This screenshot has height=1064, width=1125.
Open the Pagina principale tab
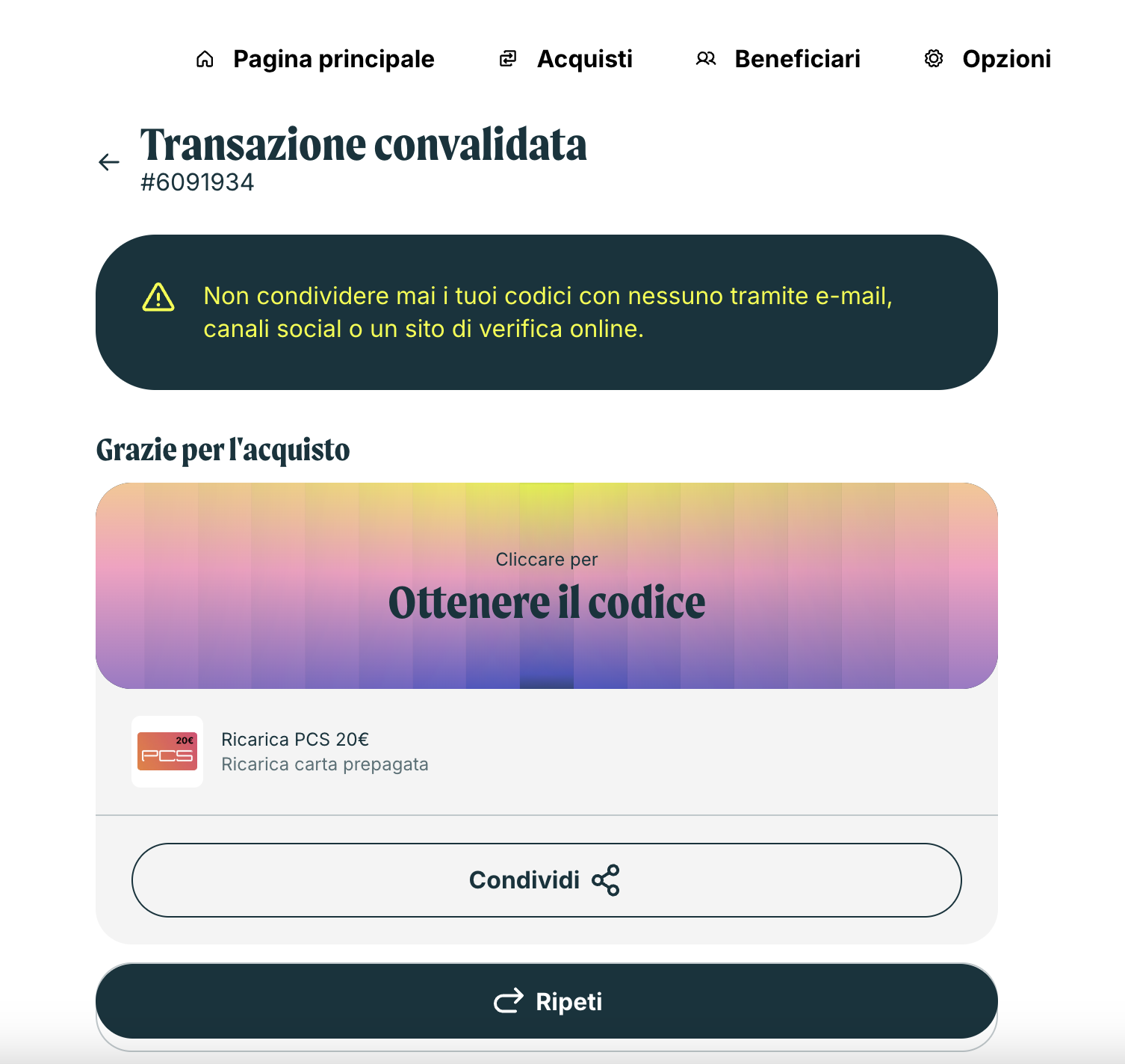click(x=315, y=59)
